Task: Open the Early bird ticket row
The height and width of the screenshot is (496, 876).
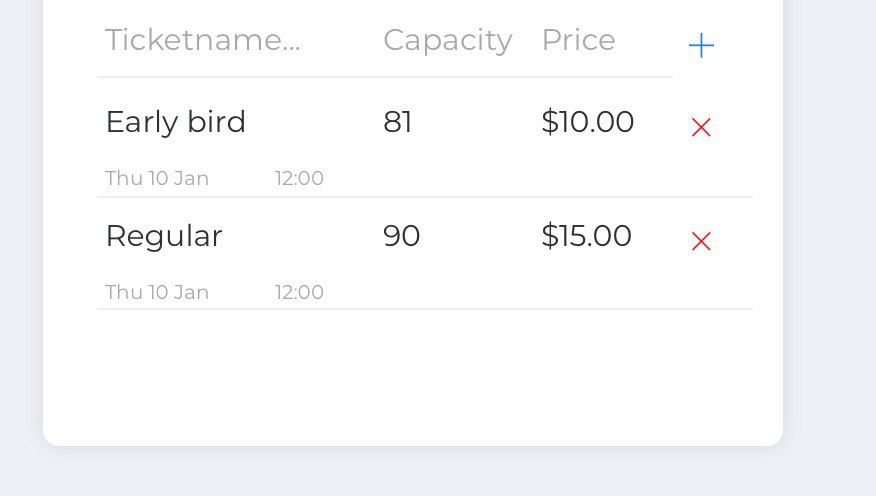Action: point(175,123)
